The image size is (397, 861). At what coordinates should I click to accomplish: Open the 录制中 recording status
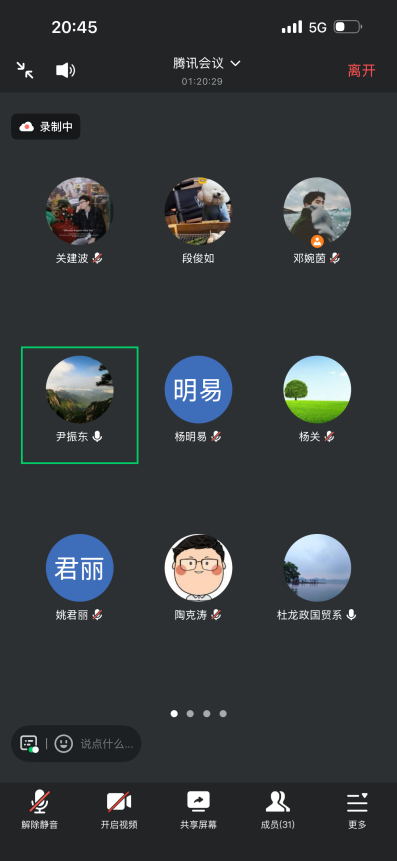point(46,127)
